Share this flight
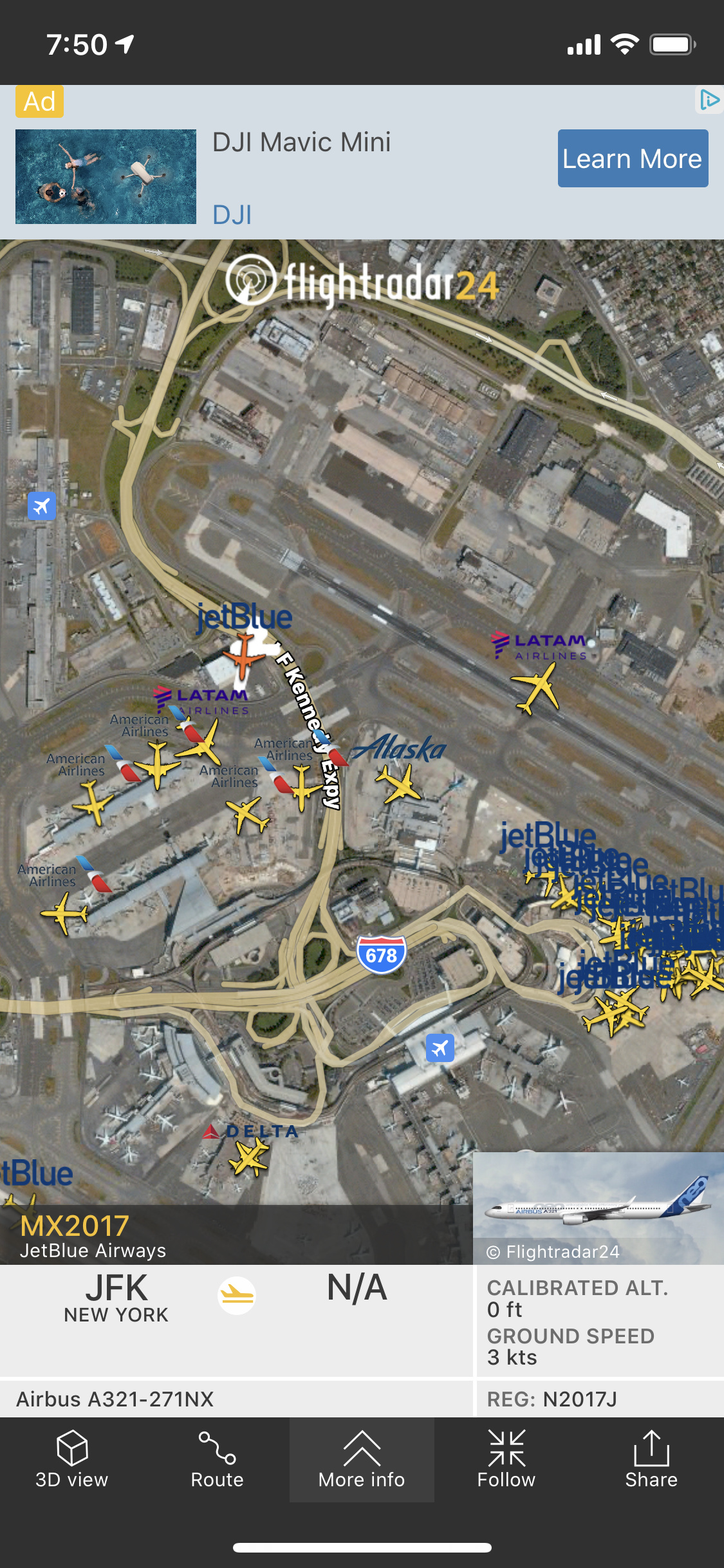 click(651, 1460)
